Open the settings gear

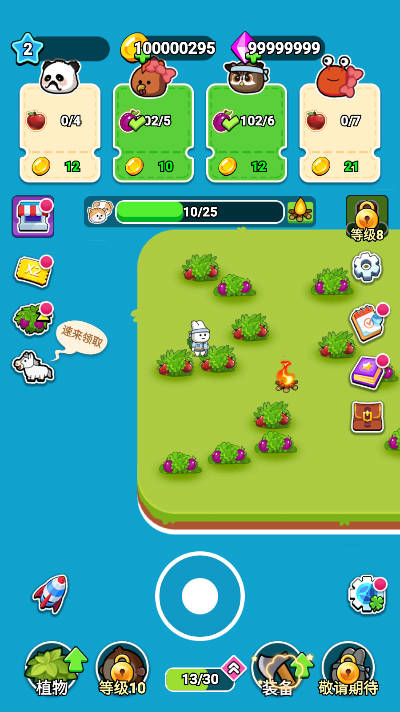(367, 267)
